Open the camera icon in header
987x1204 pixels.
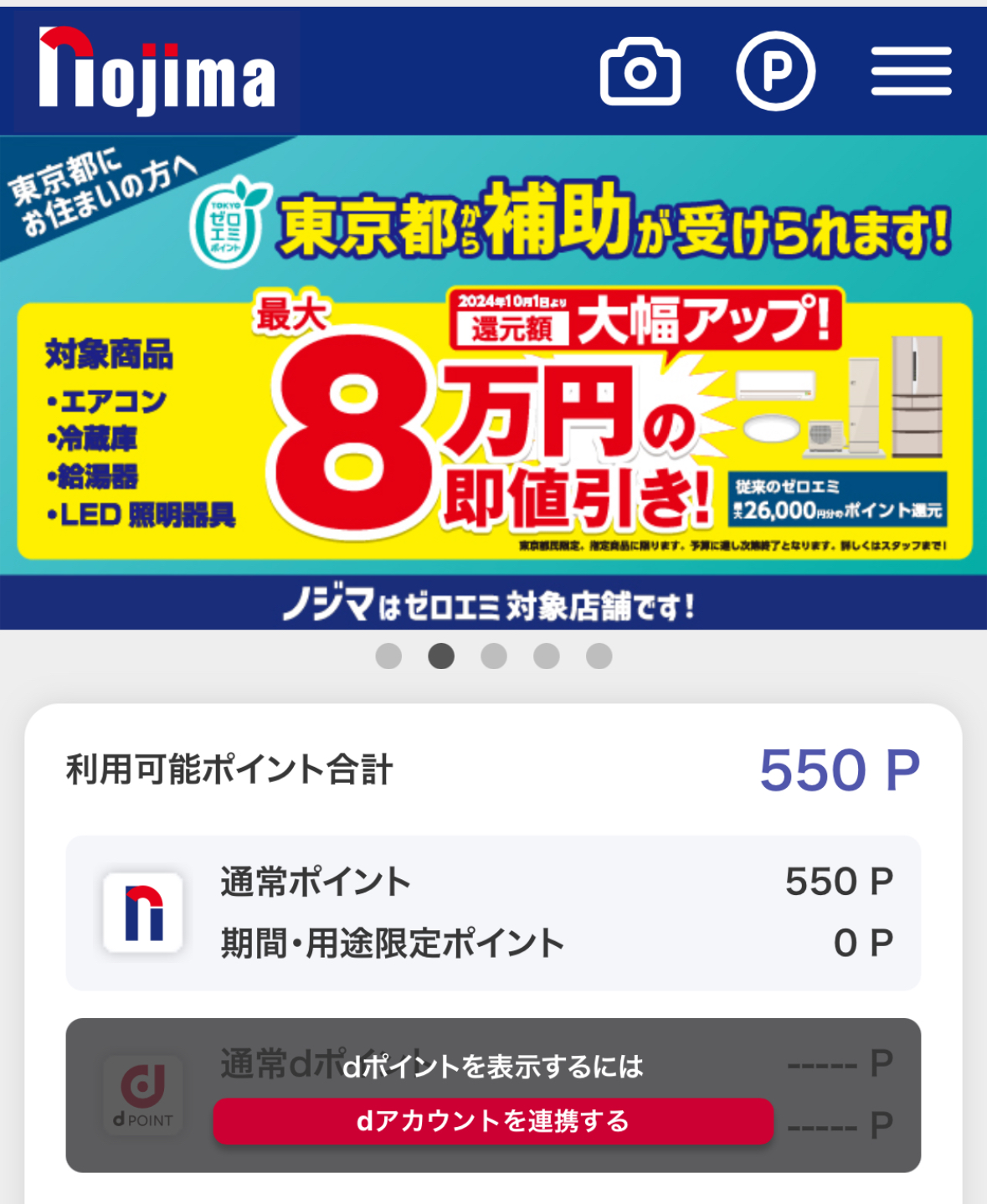click(640, 72)
